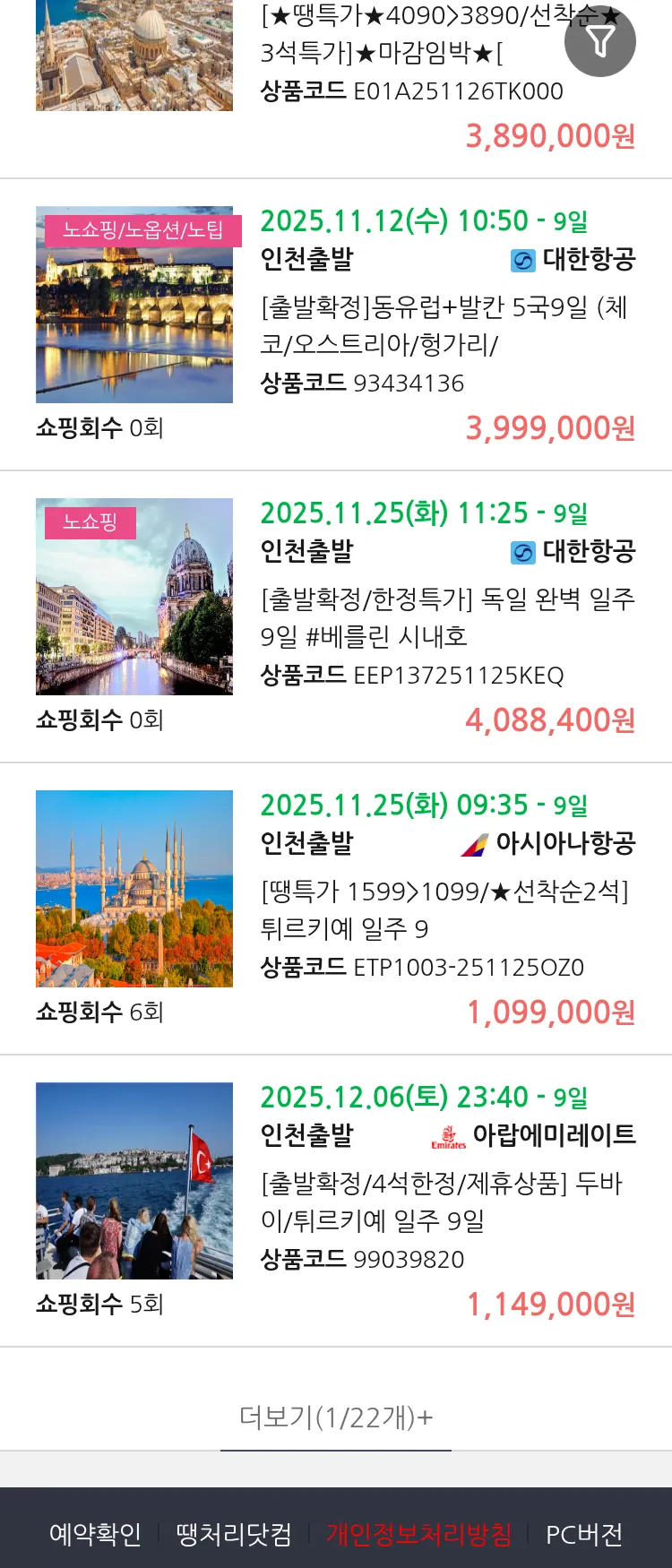
Task: Select the 1,099,000원 튀르키예 일주 package
Action: click(445, 909)
